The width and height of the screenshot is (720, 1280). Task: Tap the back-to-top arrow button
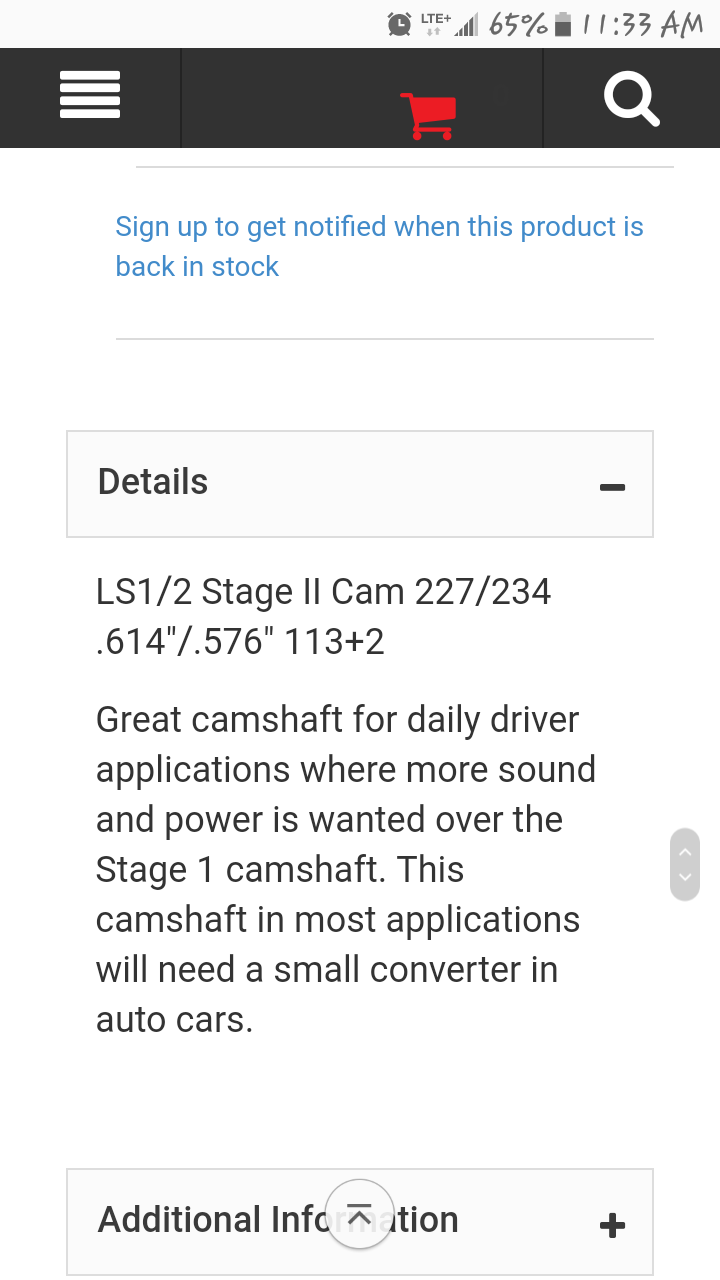tap(359, 1213)
